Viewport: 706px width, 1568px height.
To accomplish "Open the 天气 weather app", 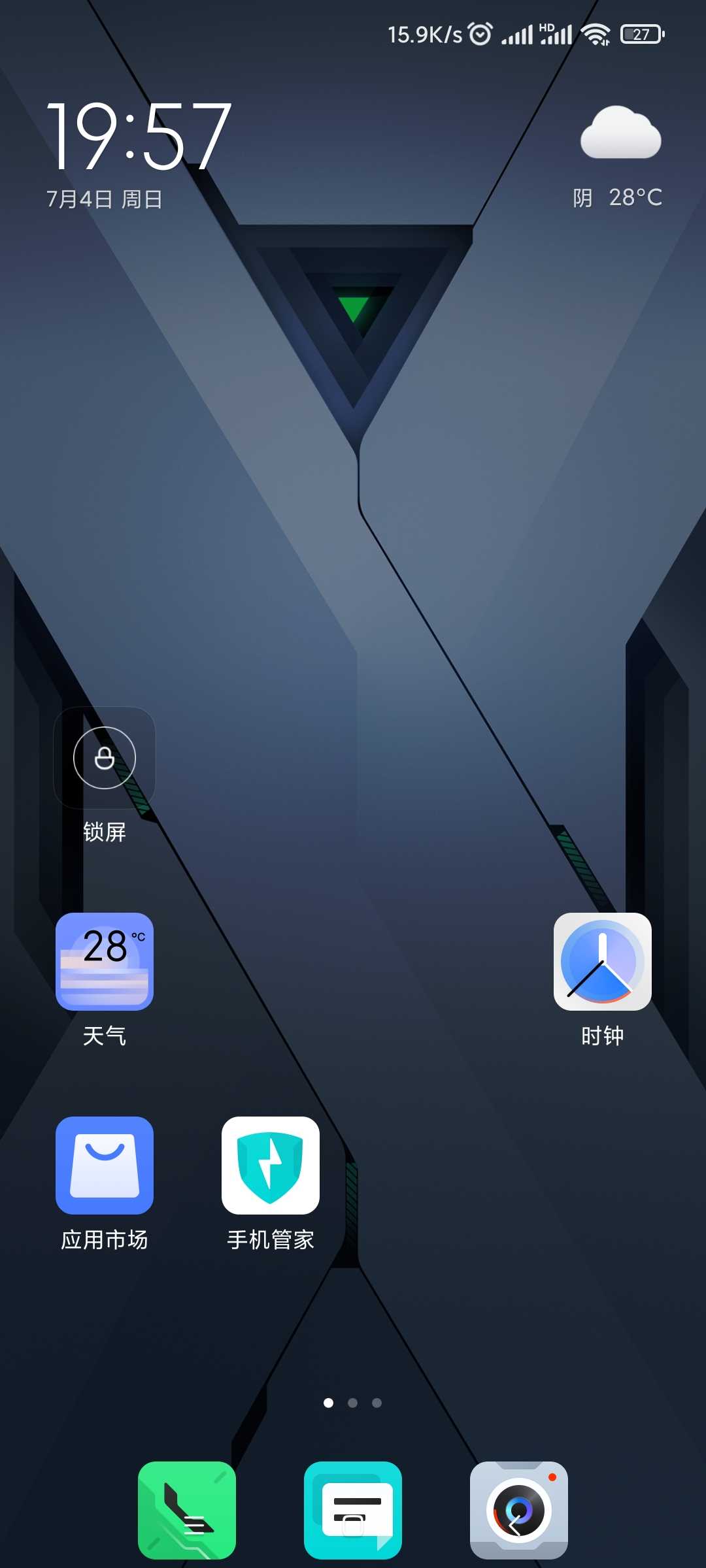I will point(105,962).
